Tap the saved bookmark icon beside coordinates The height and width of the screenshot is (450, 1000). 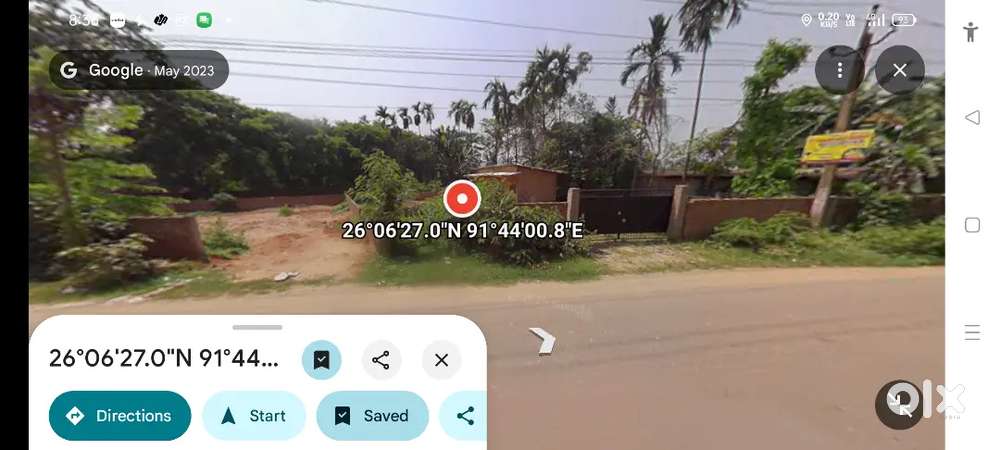322,360
